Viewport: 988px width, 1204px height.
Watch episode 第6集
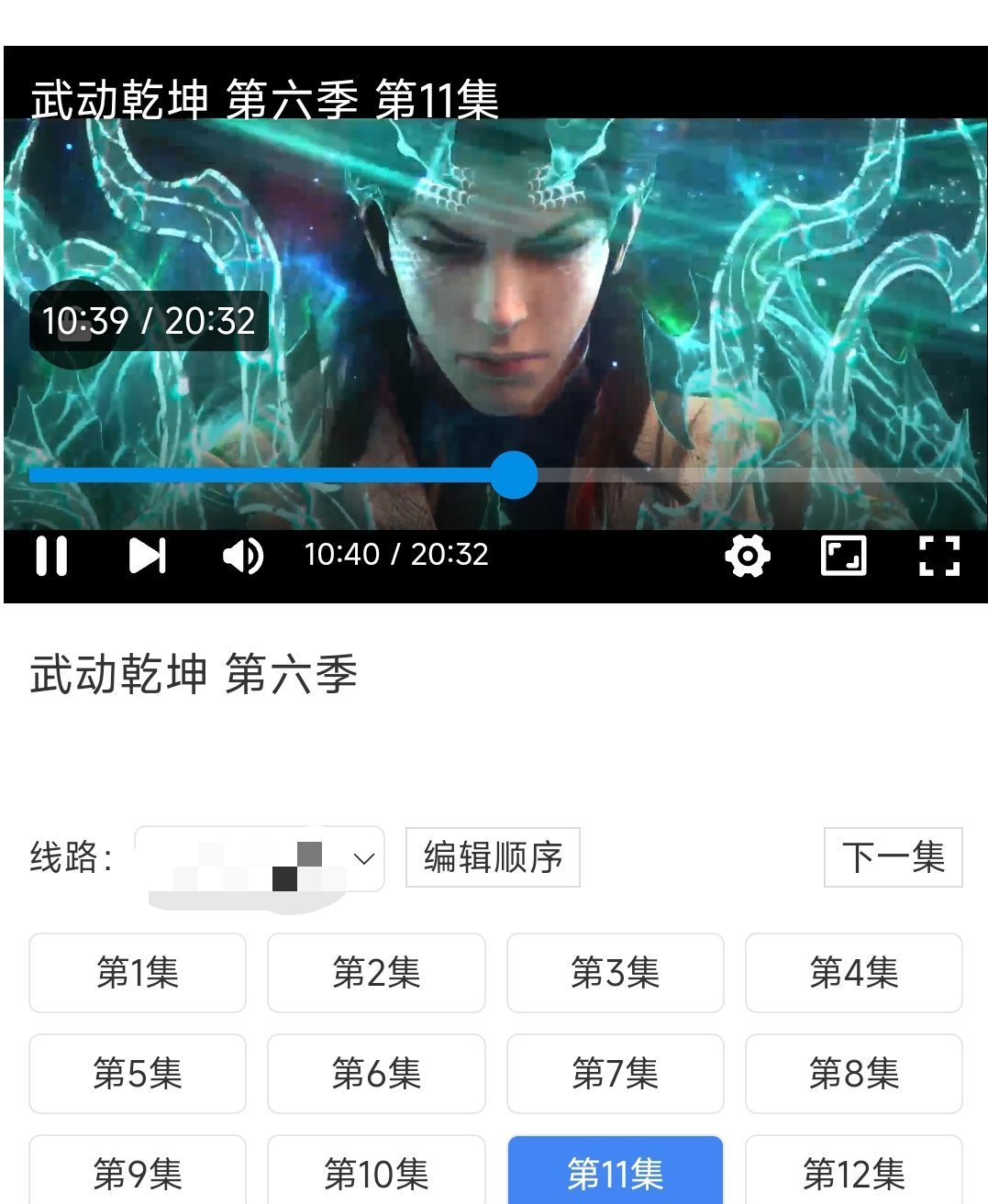376,1074
